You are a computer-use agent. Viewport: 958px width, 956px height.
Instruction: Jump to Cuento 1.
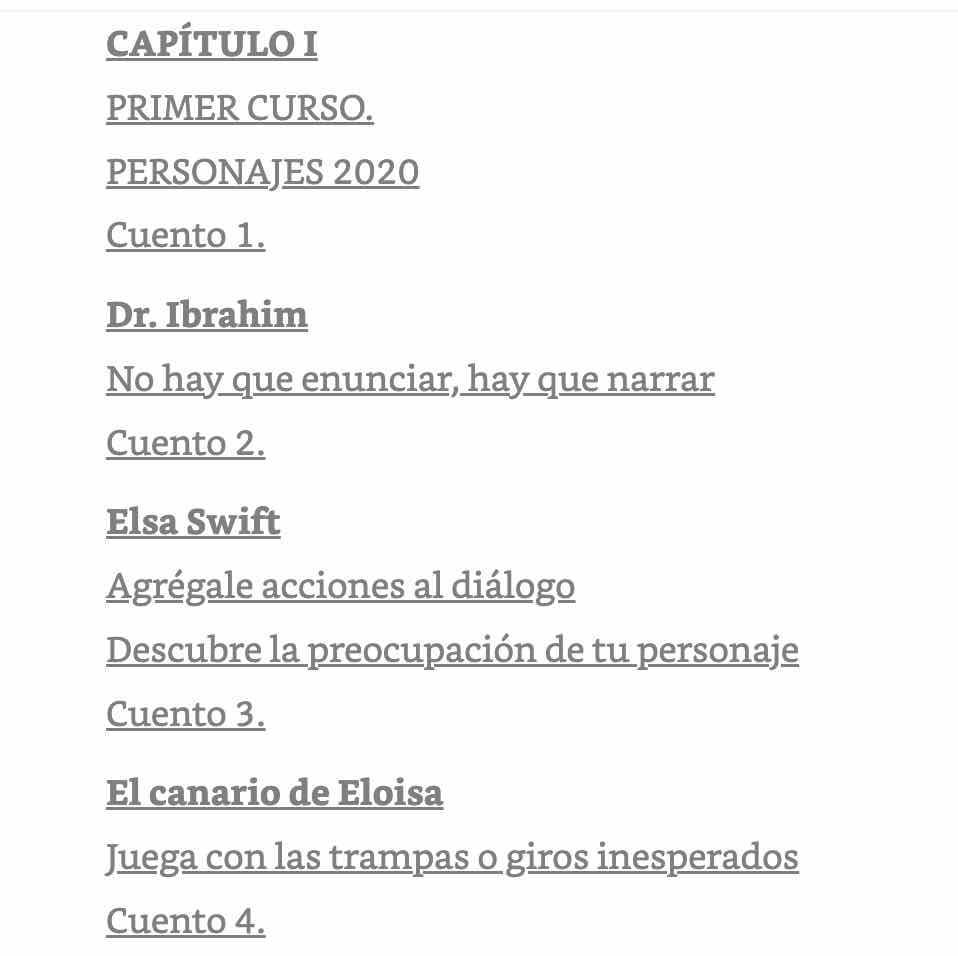point(185,237)
